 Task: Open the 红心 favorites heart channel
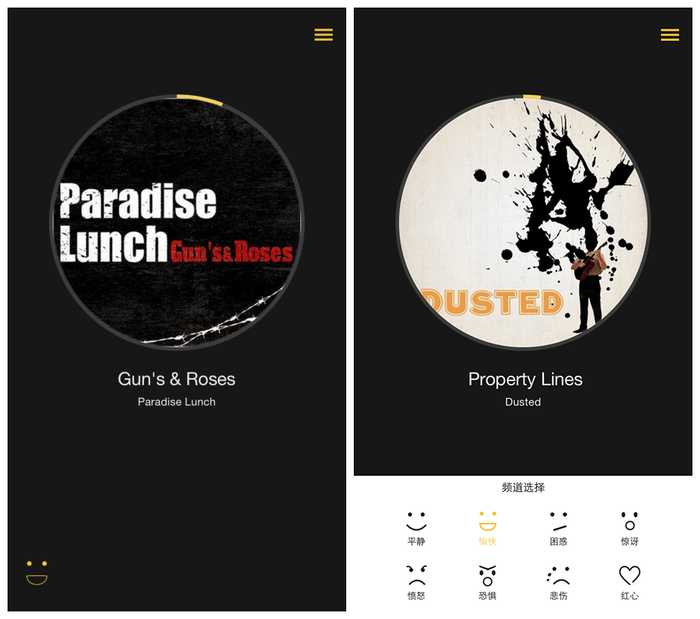pos(629,581)
